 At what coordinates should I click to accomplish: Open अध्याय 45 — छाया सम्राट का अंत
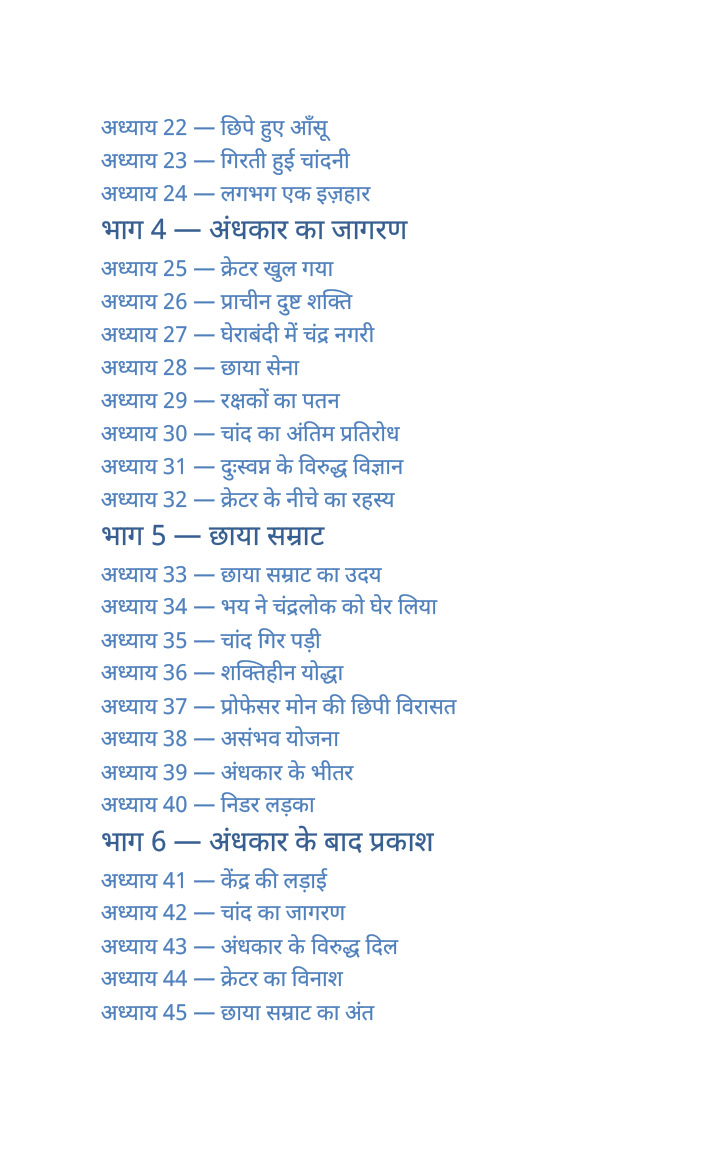[238, 1012]
